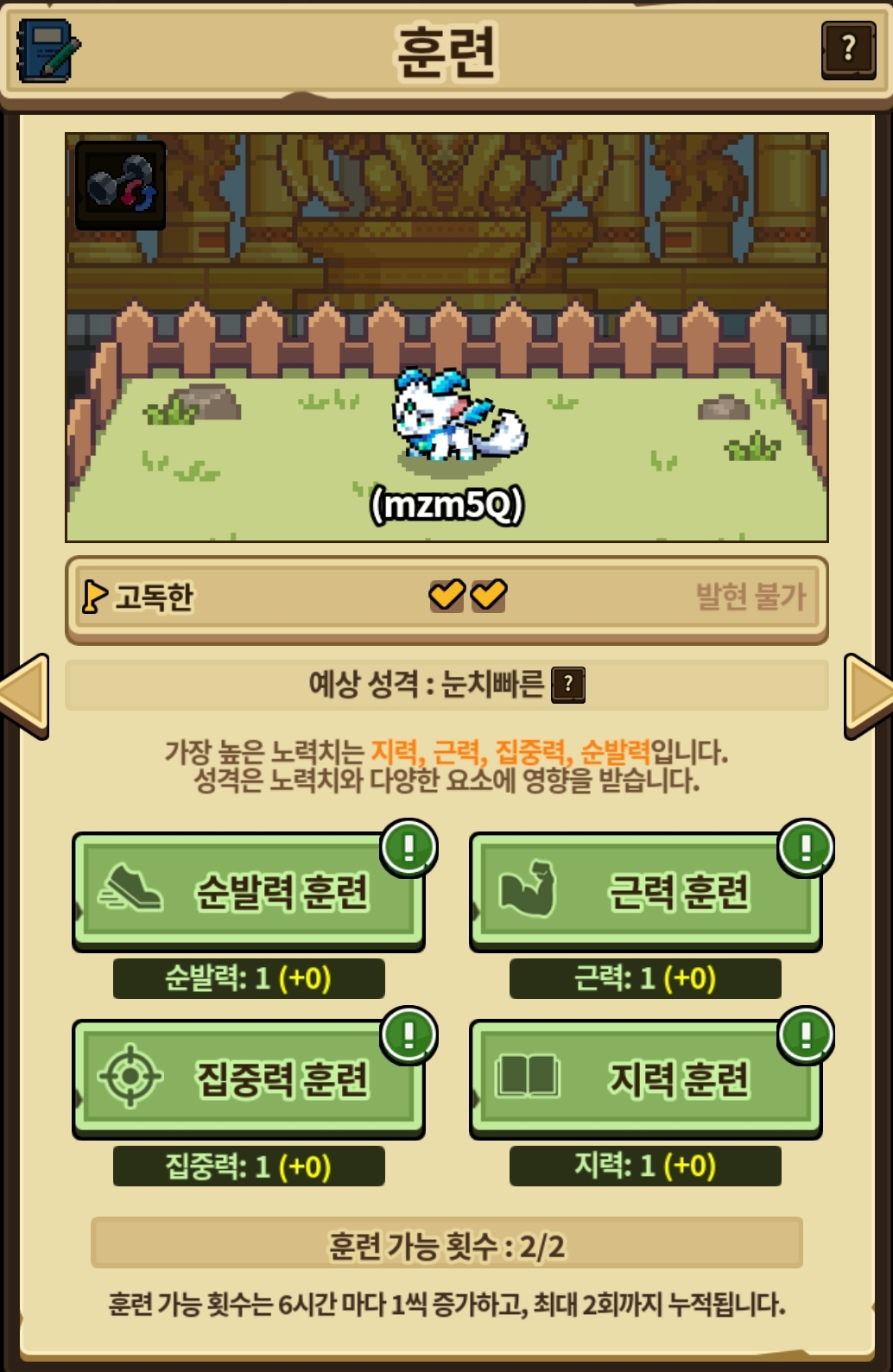
Task: Start 근력 훈련
Action: click(x=645, y=892)
